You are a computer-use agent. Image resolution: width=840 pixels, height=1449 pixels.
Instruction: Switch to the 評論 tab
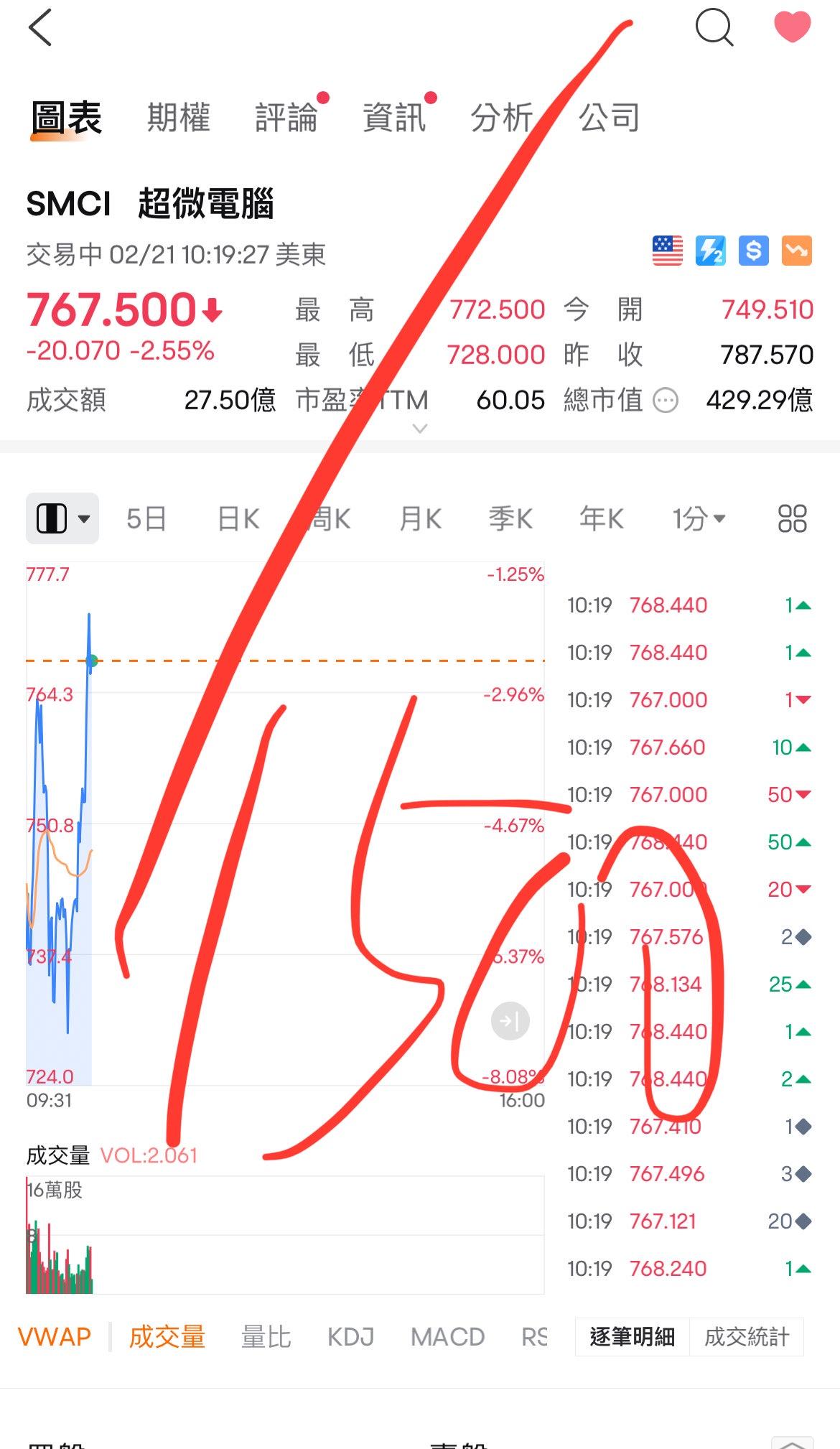pos(286,117)
